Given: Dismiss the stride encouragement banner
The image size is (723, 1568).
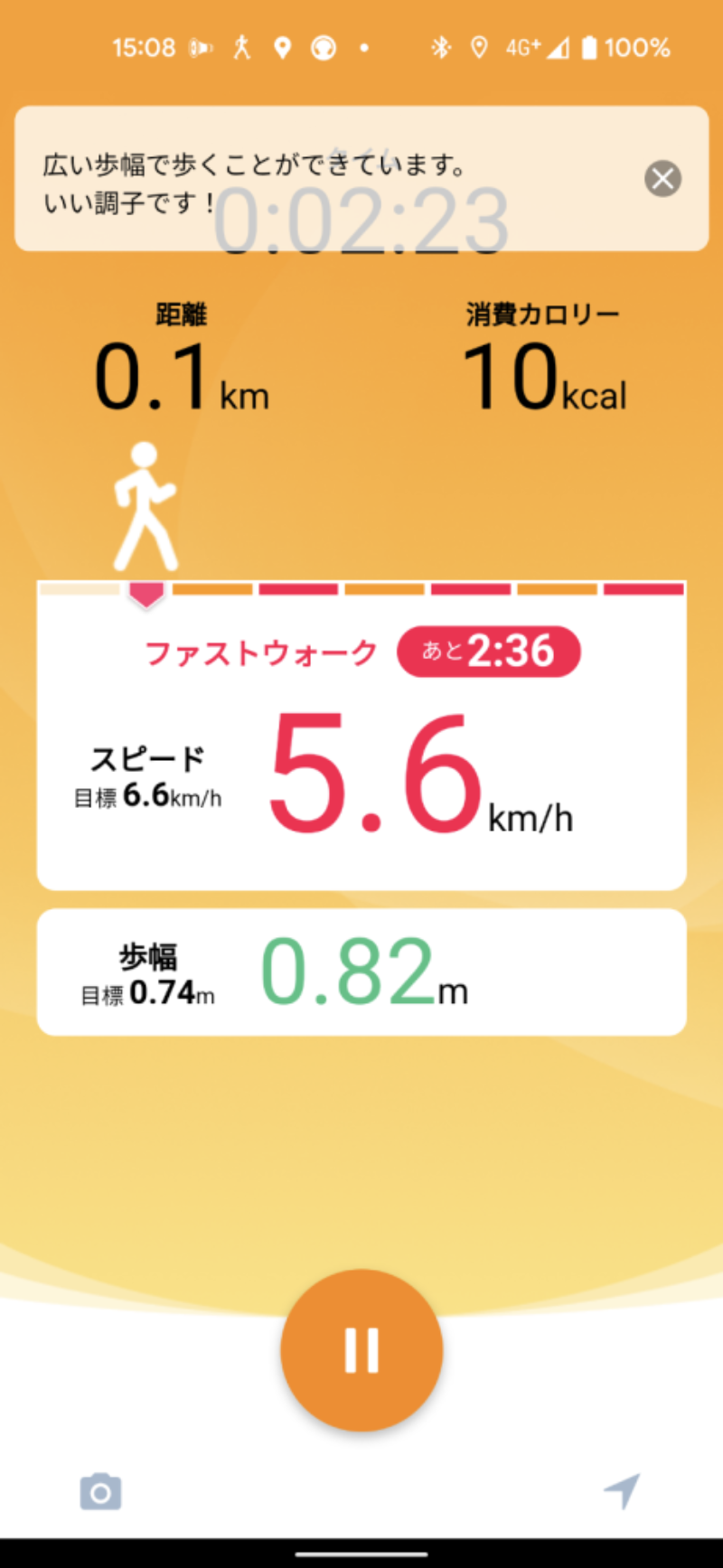Looking at the screenshot, I should click(x=662, y=179).
